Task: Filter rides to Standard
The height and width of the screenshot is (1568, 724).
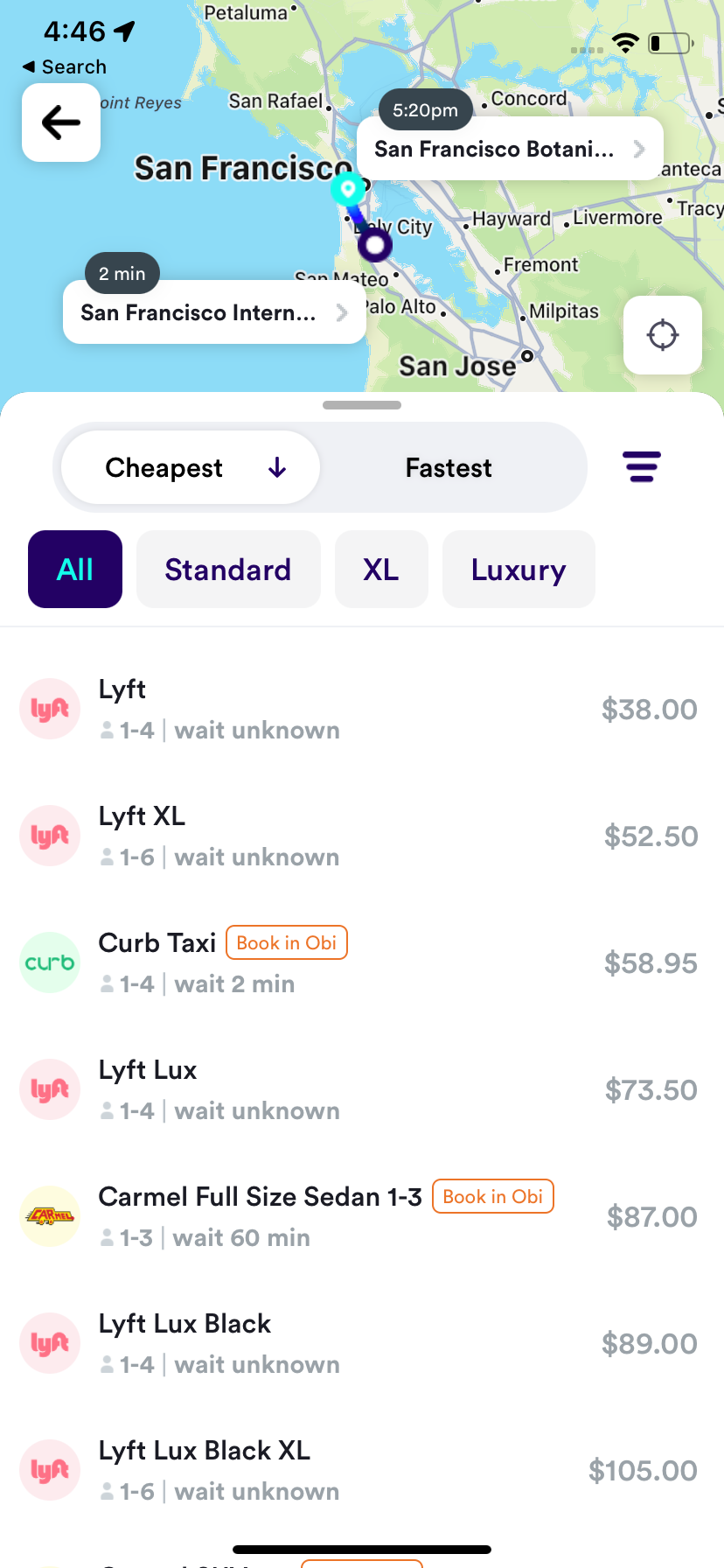Action: (x=228, y=570)
